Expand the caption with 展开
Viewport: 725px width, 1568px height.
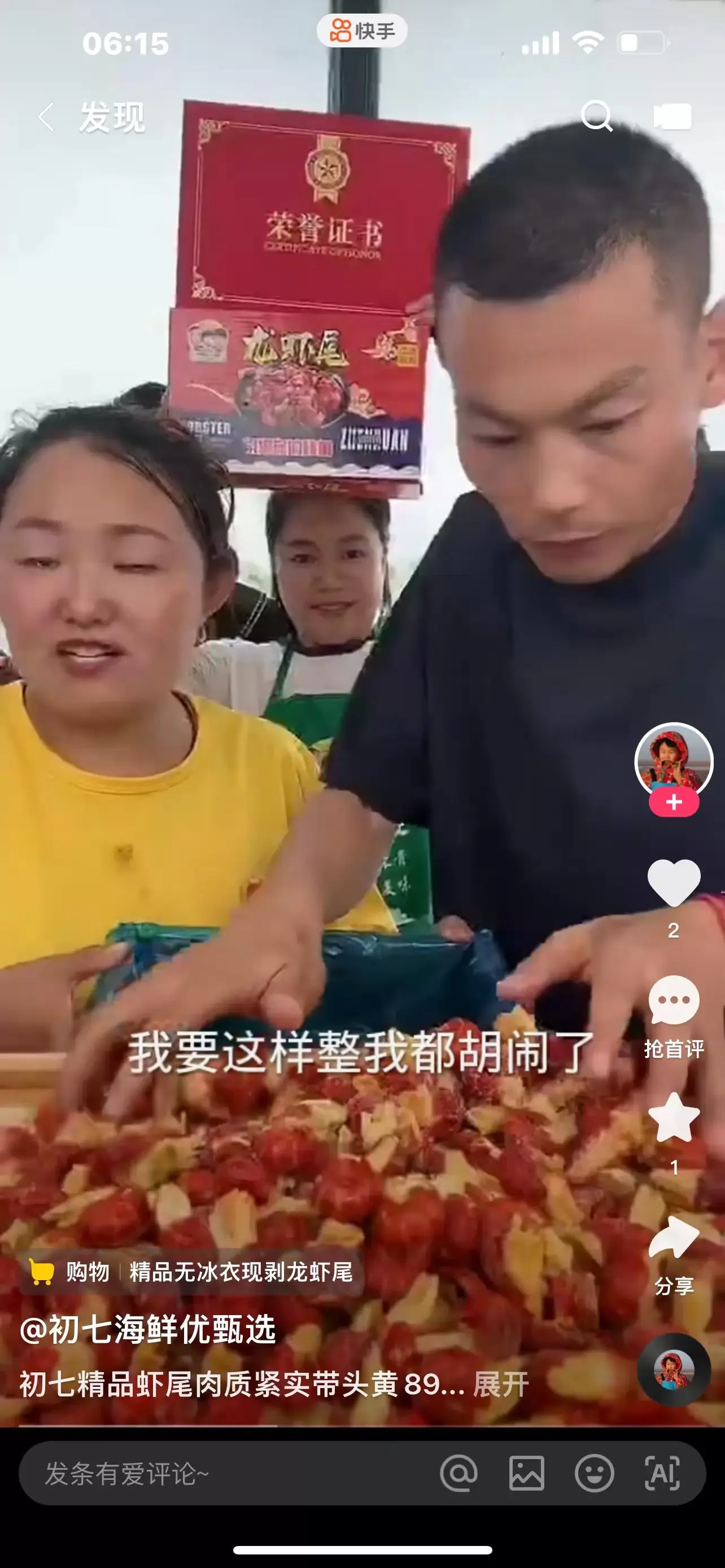tap(501, 1385)
